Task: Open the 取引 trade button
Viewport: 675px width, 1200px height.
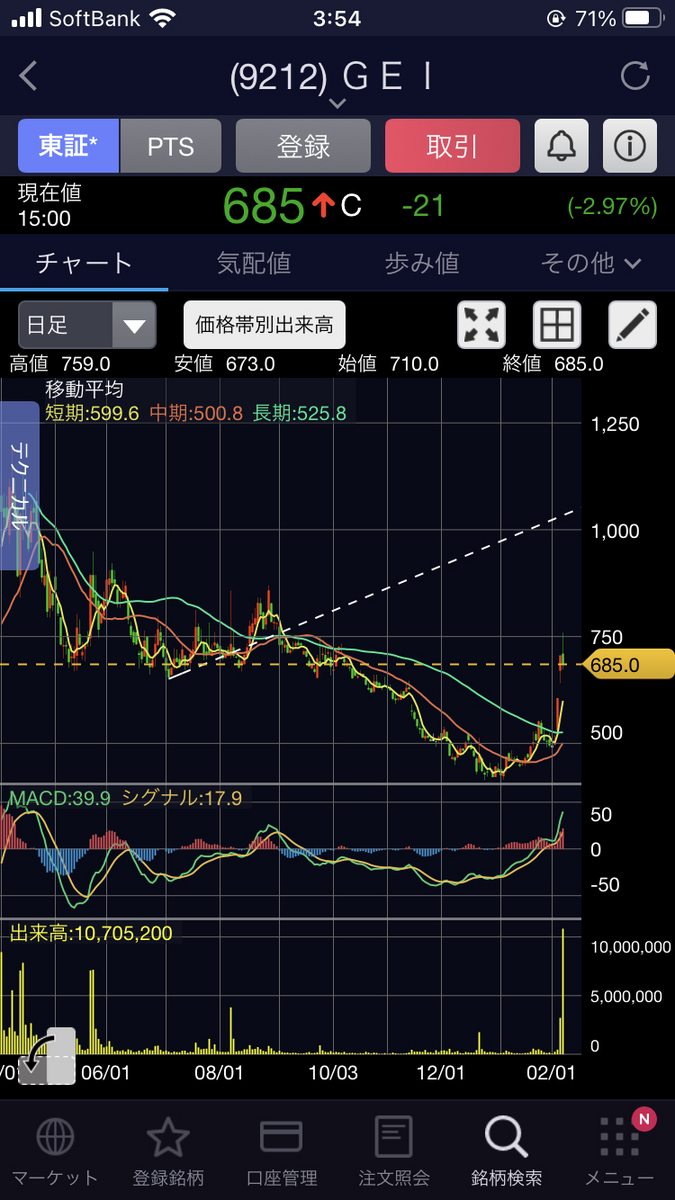Action: point(452,146)
